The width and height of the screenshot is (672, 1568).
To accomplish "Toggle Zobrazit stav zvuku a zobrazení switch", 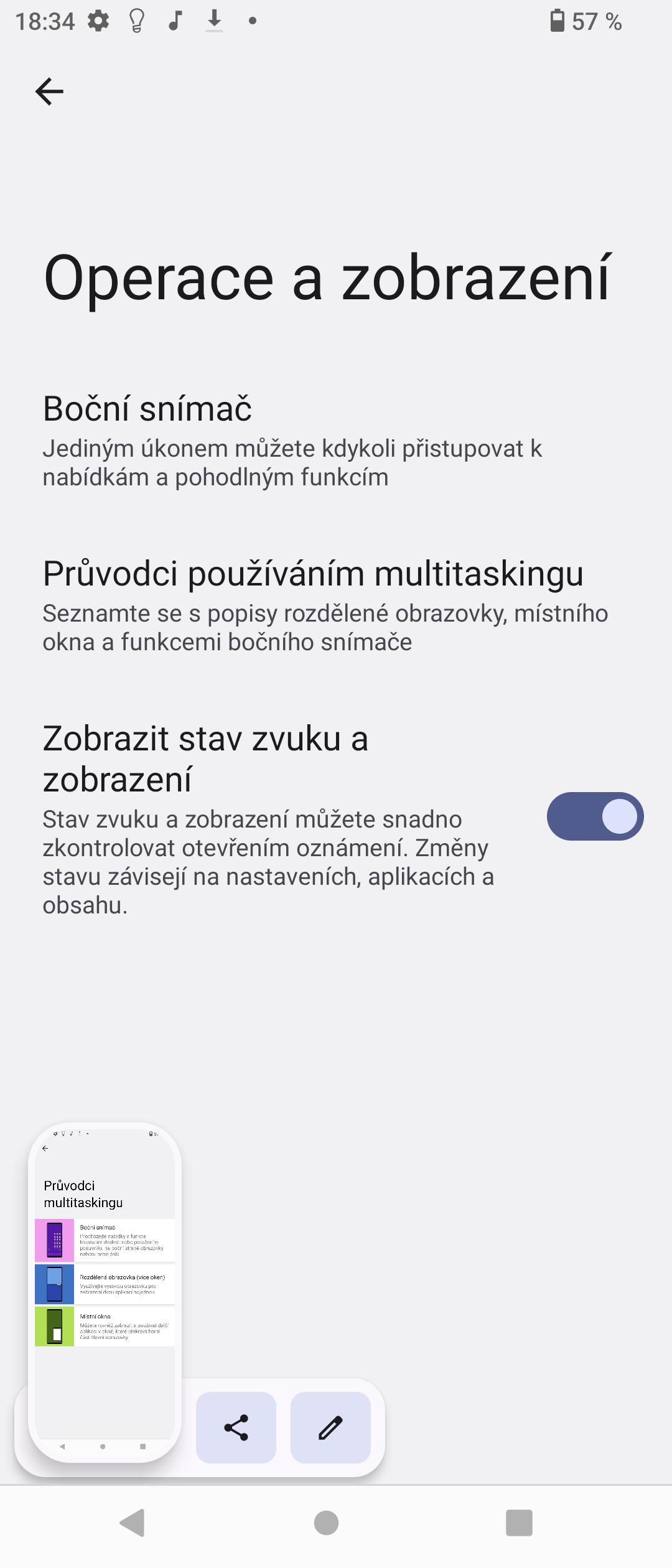I will pos(594,816).
